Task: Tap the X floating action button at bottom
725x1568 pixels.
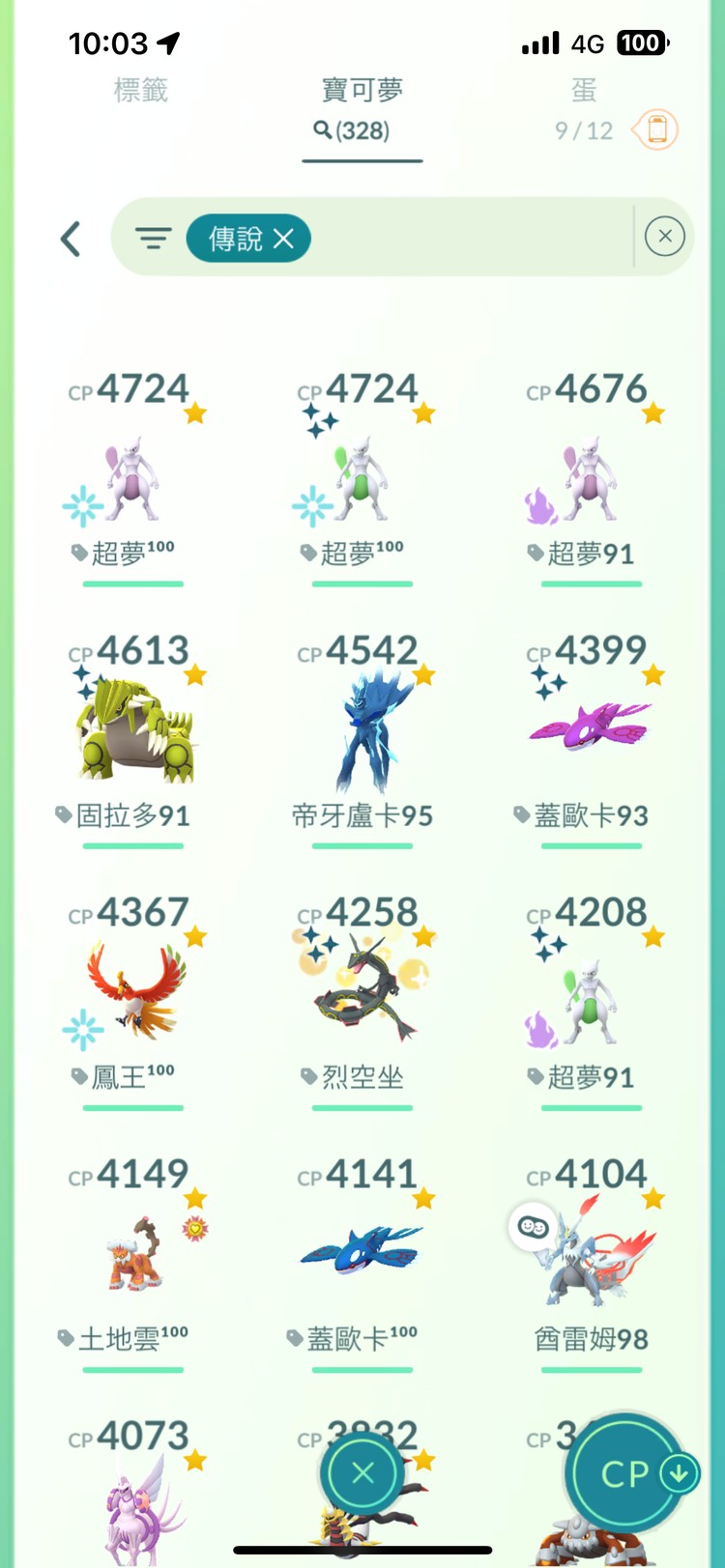Action: point(362,1472)
